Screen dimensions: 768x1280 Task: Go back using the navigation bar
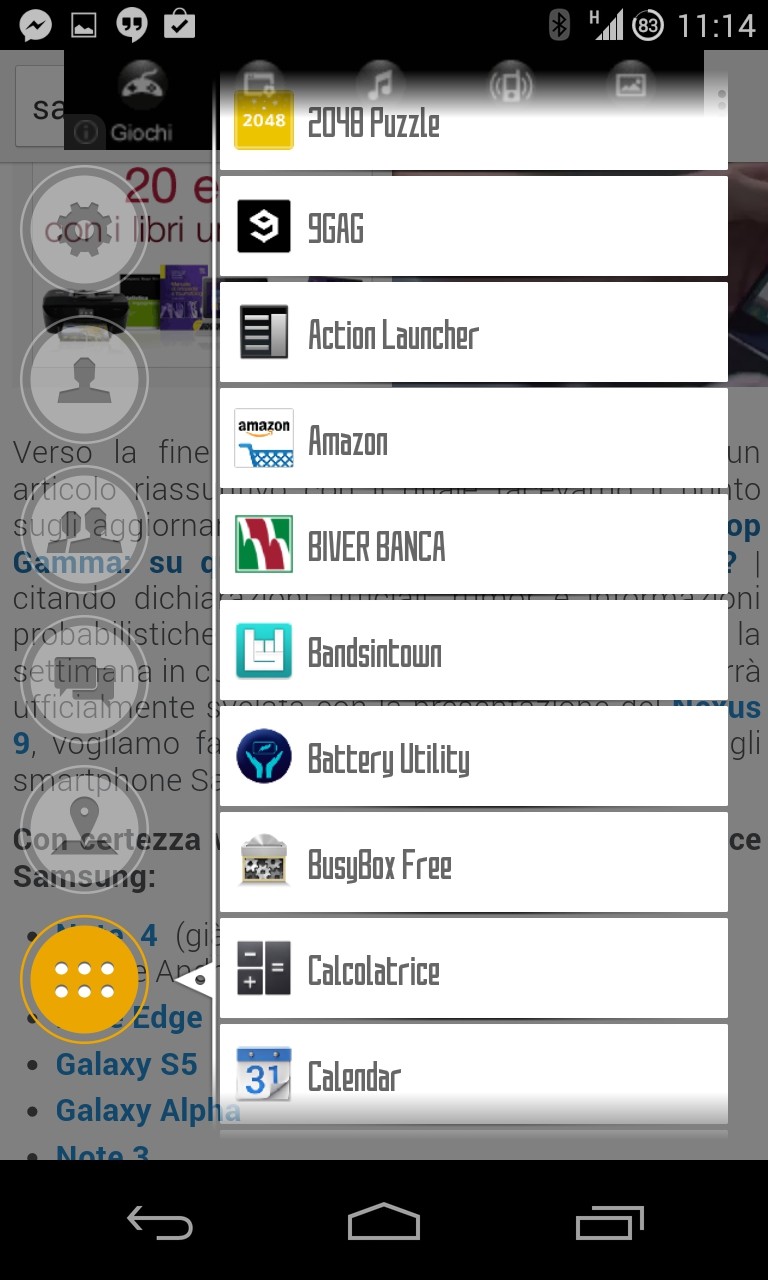pyautogui.click(x=160, y=1221)
